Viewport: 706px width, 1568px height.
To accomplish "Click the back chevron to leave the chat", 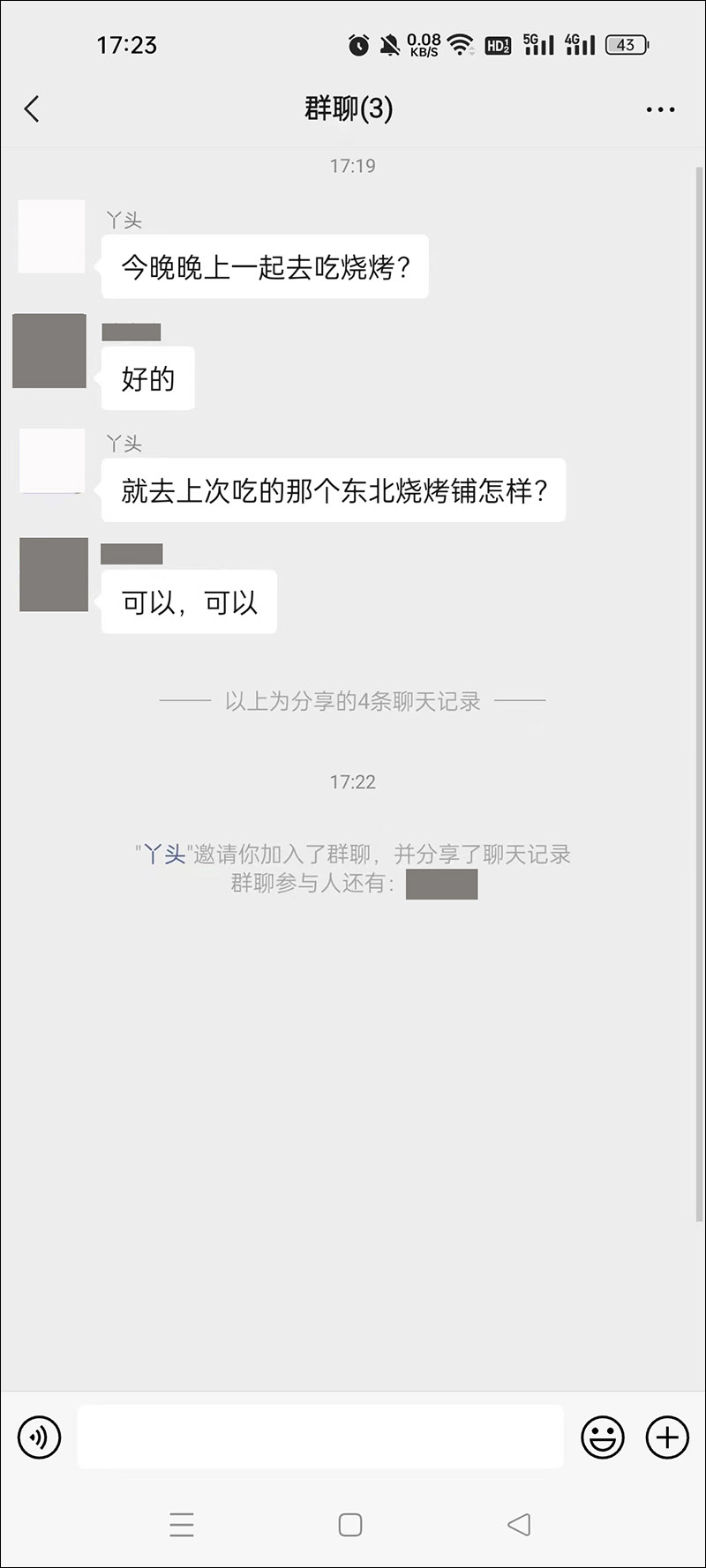I will tap(32, 108).
